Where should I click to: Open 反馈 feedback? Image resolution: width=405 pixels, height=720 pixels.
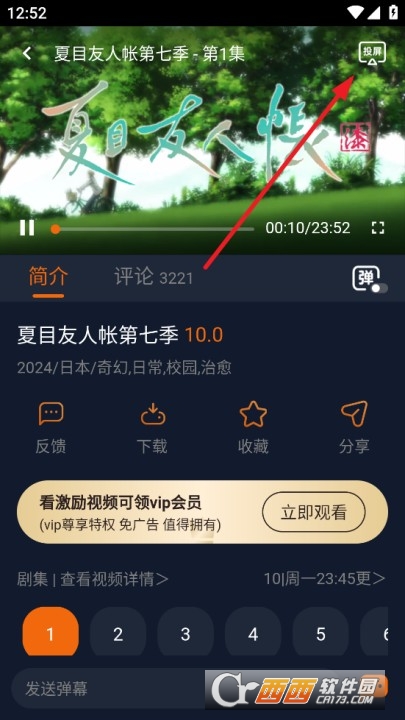pyautogui.click(x=51, y=428)
